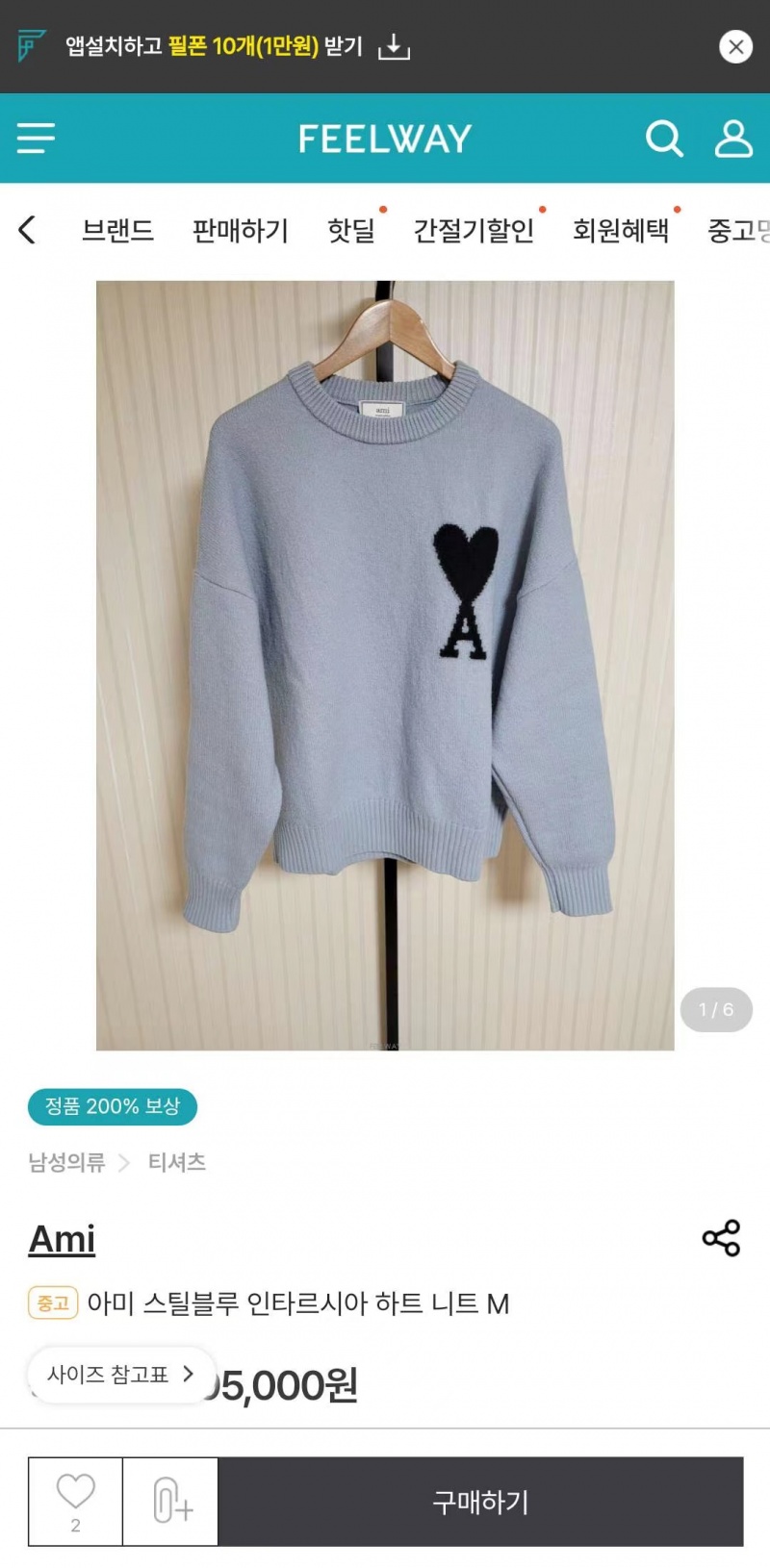Open the Ami sweater product photo

(385, 665)
